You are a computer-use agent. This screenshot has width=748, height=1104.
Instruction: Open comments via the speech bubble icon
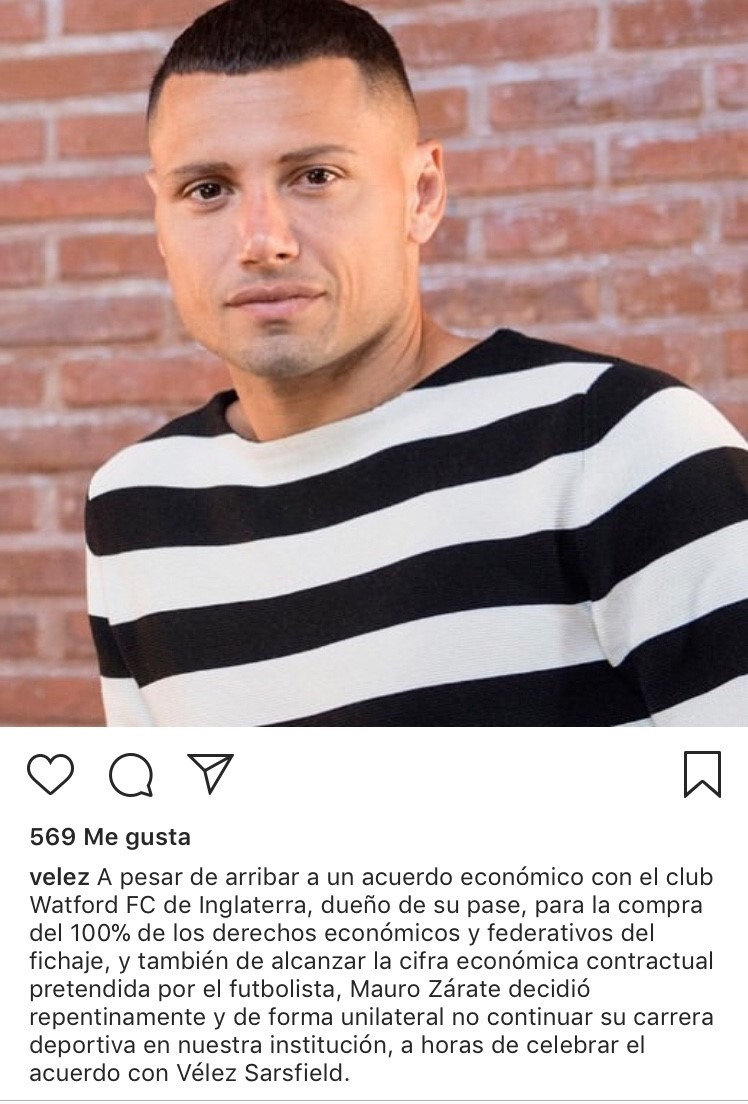click(x=131, y=774)
